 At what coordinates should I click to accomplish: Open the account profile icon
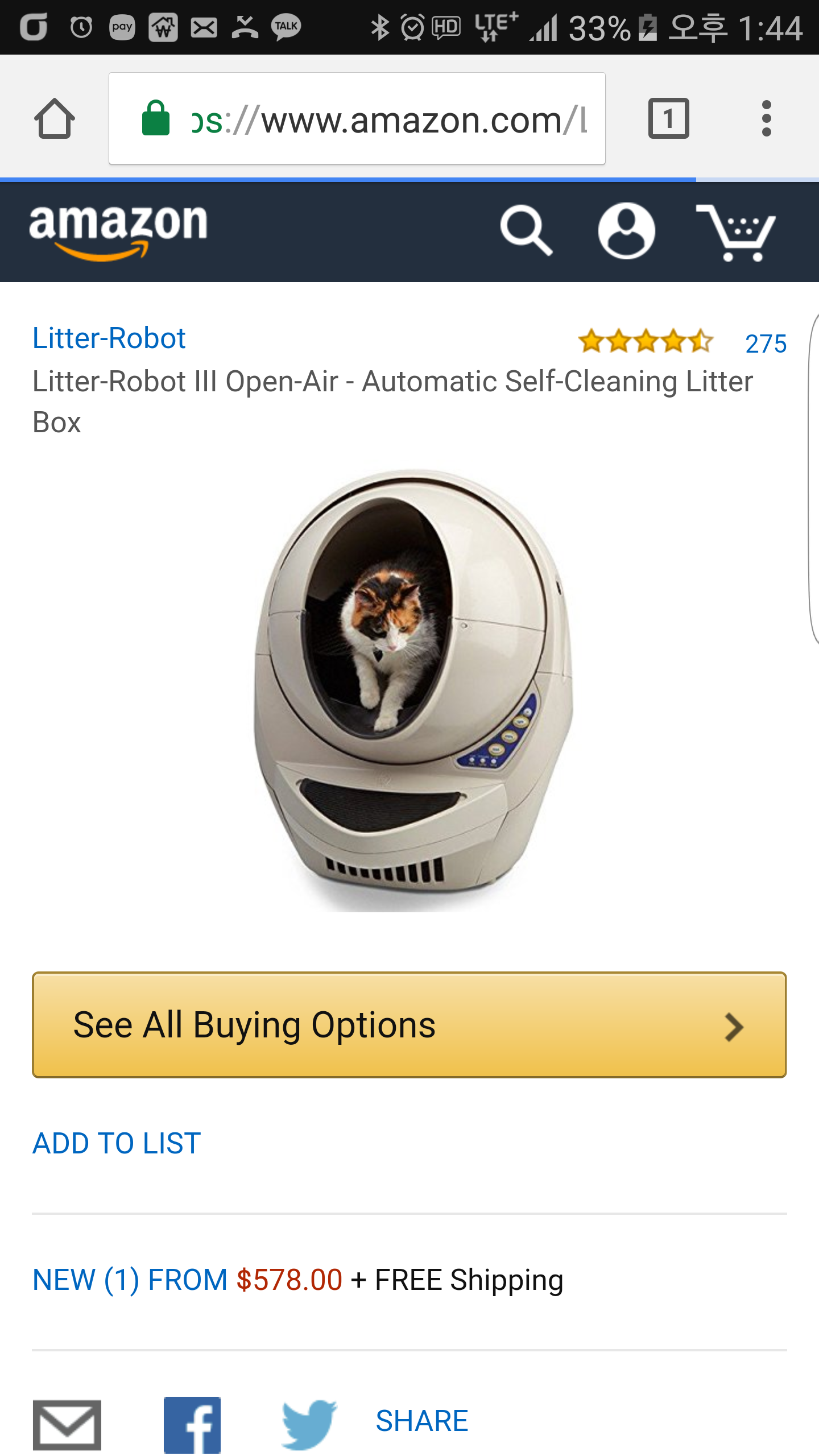pos(626,231)
